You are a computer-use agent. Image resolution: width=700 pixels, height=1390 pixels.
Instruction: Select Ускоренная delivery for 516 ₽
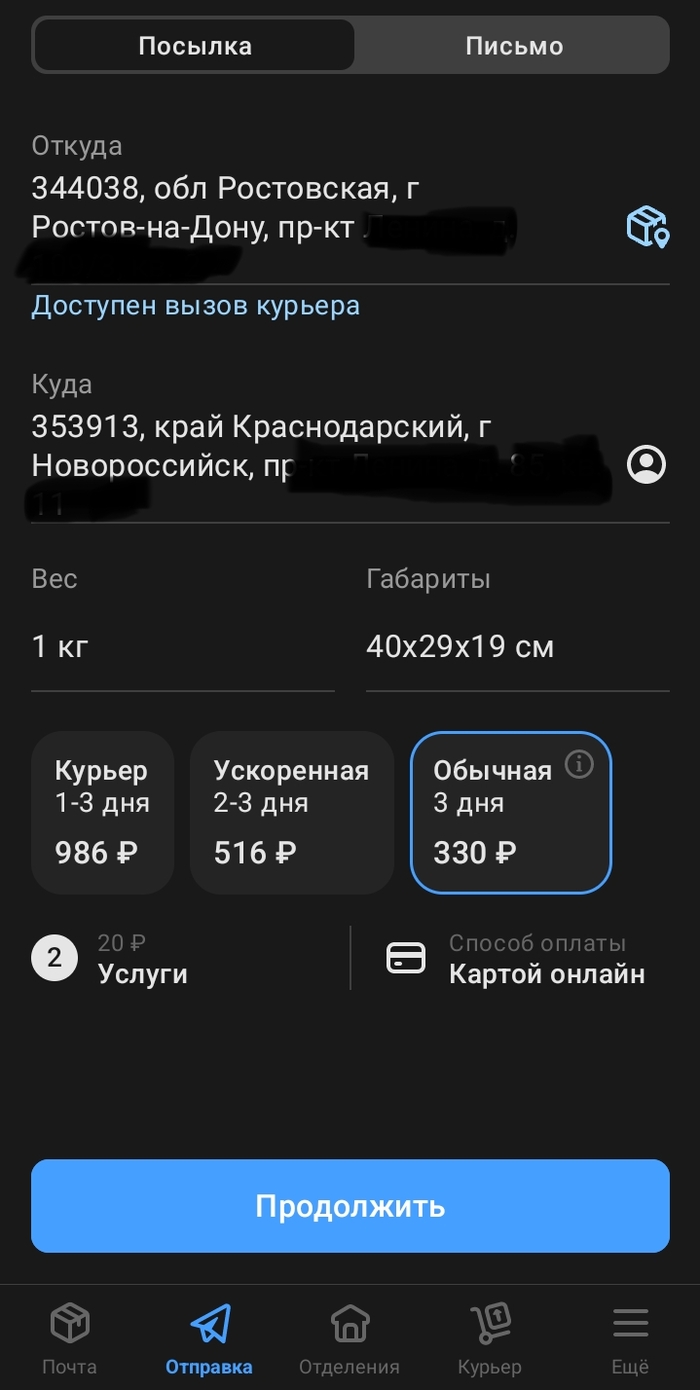(x=291, y=812)
